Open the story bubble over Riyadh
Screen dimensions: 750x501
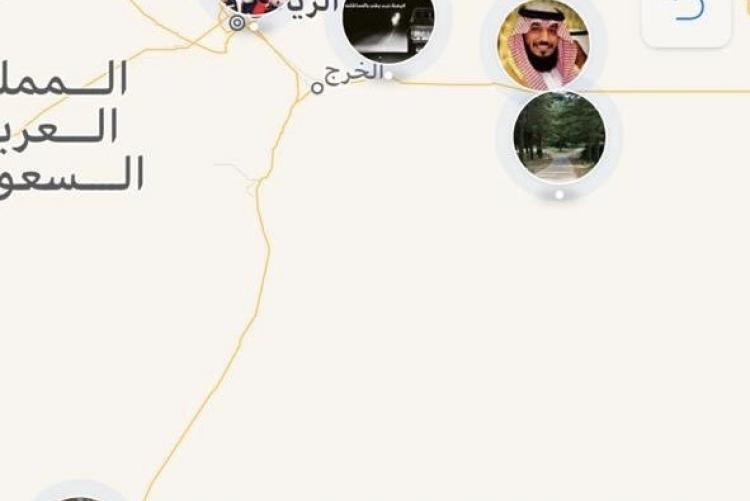click(x=251, y=5)
